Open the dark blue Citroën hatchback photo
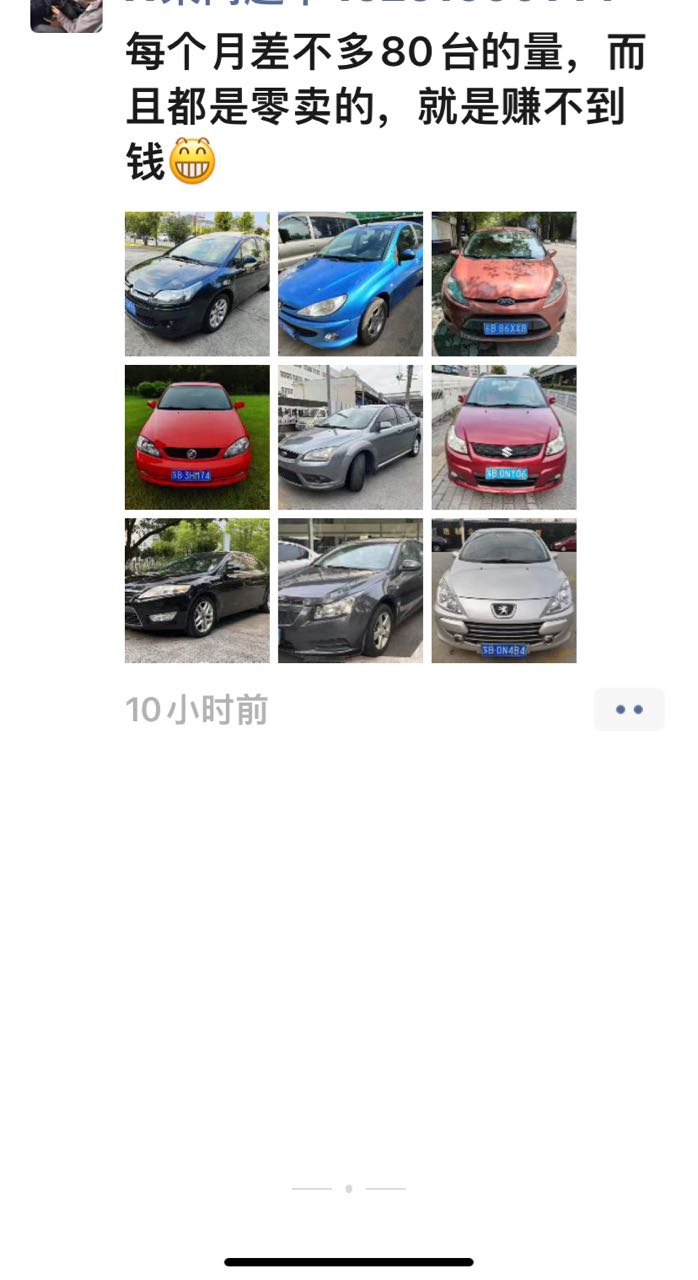Viewport: 698px width, 1280px height. point(197,284)
